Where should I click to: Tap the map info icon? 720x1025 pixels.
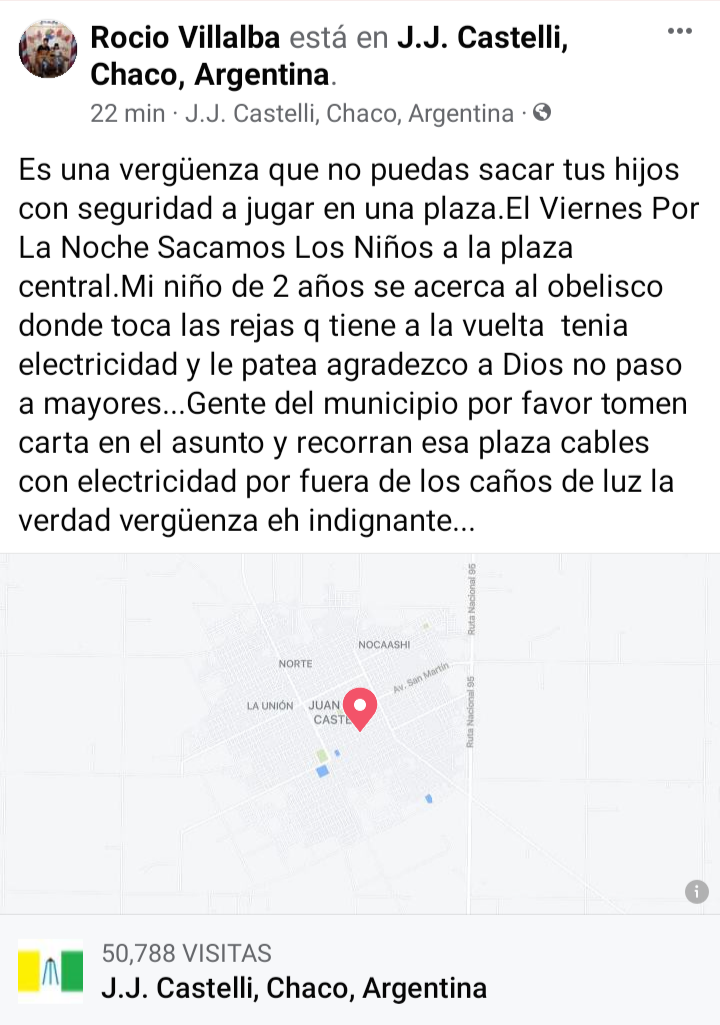[x=697, y=892]
